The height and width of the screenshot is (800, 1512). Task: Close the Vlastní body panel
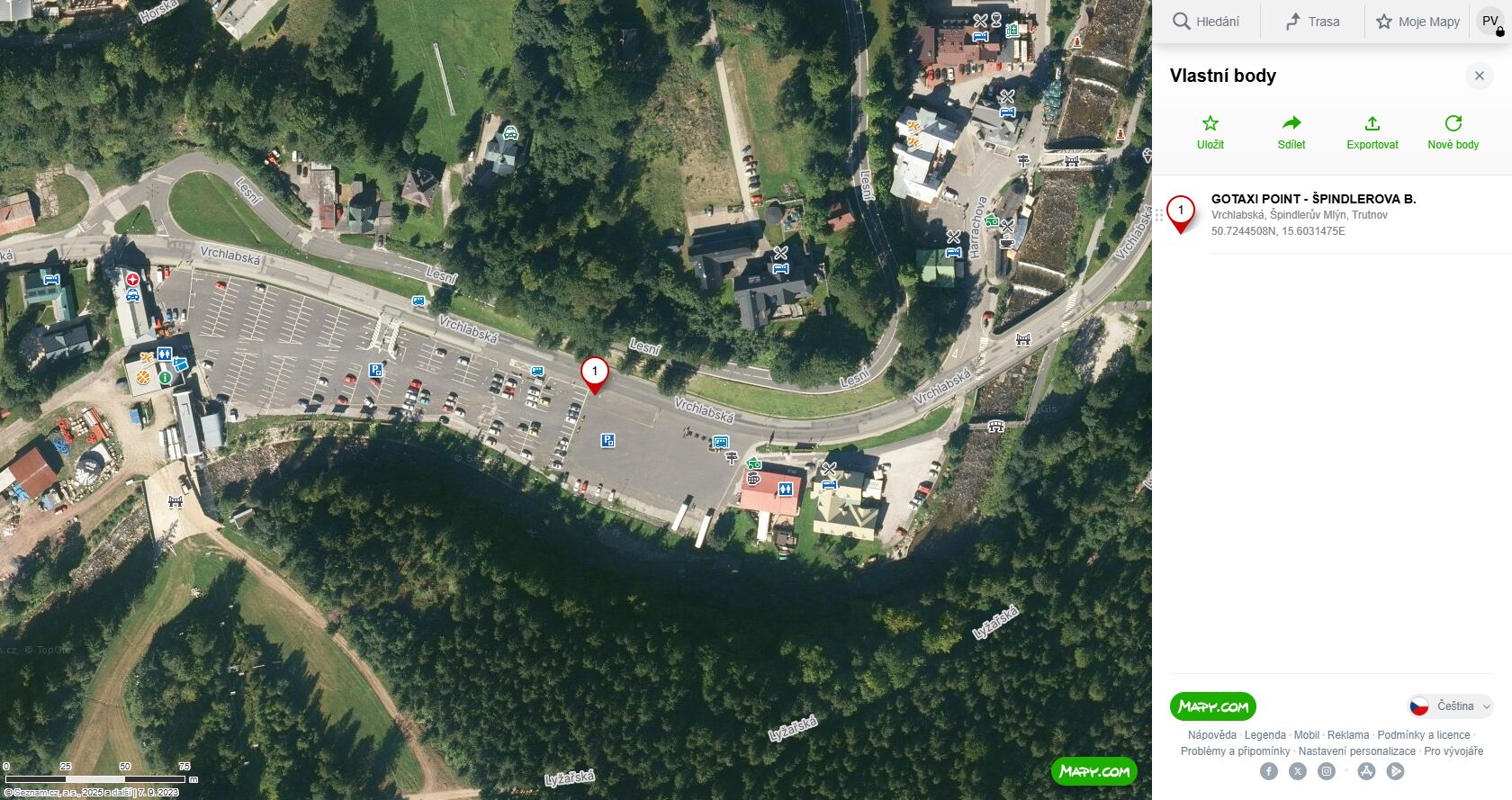coord(1479,76)
